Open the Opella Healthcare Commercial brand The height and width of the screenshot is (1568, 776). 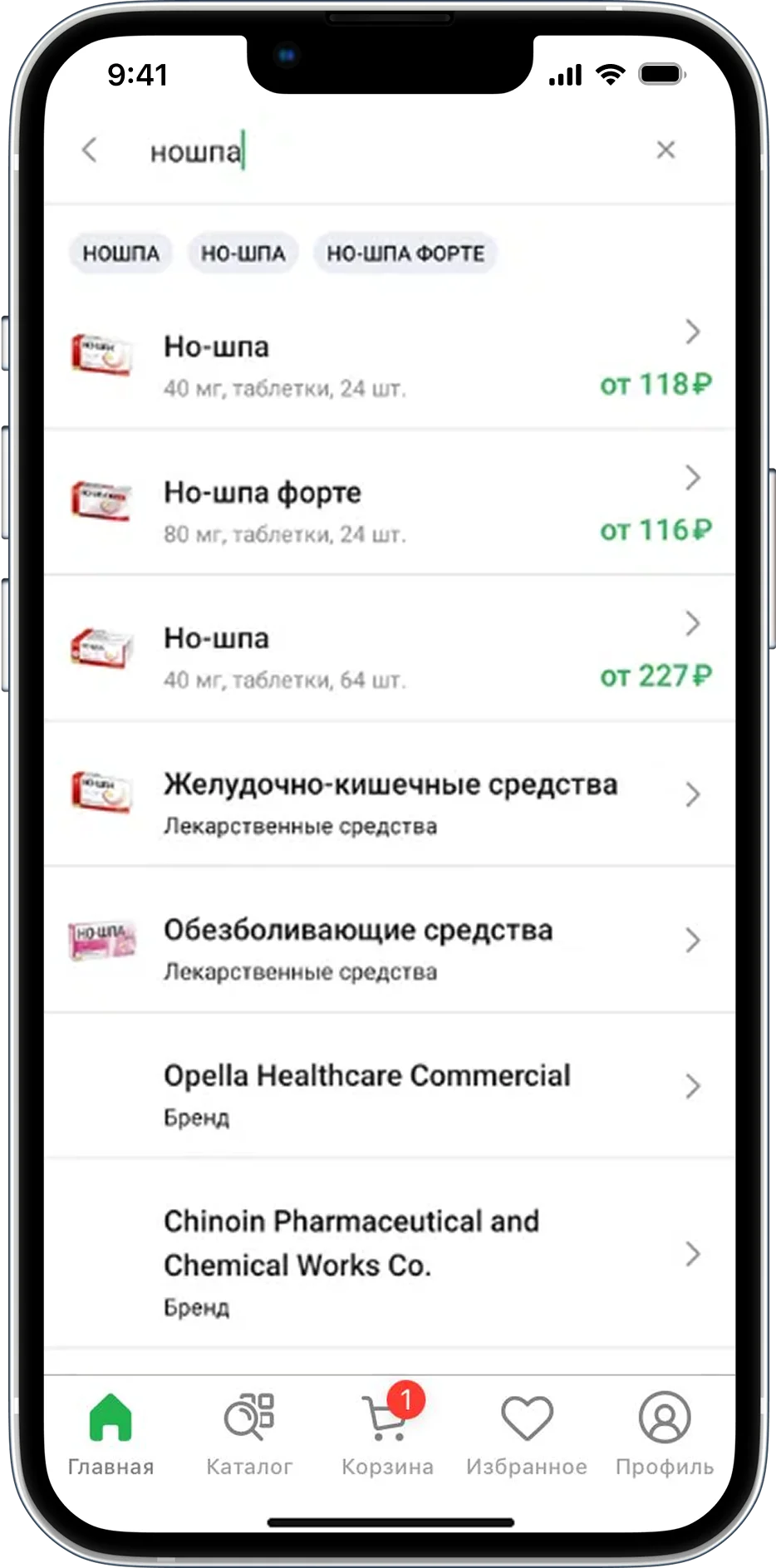coord(389,1094)
